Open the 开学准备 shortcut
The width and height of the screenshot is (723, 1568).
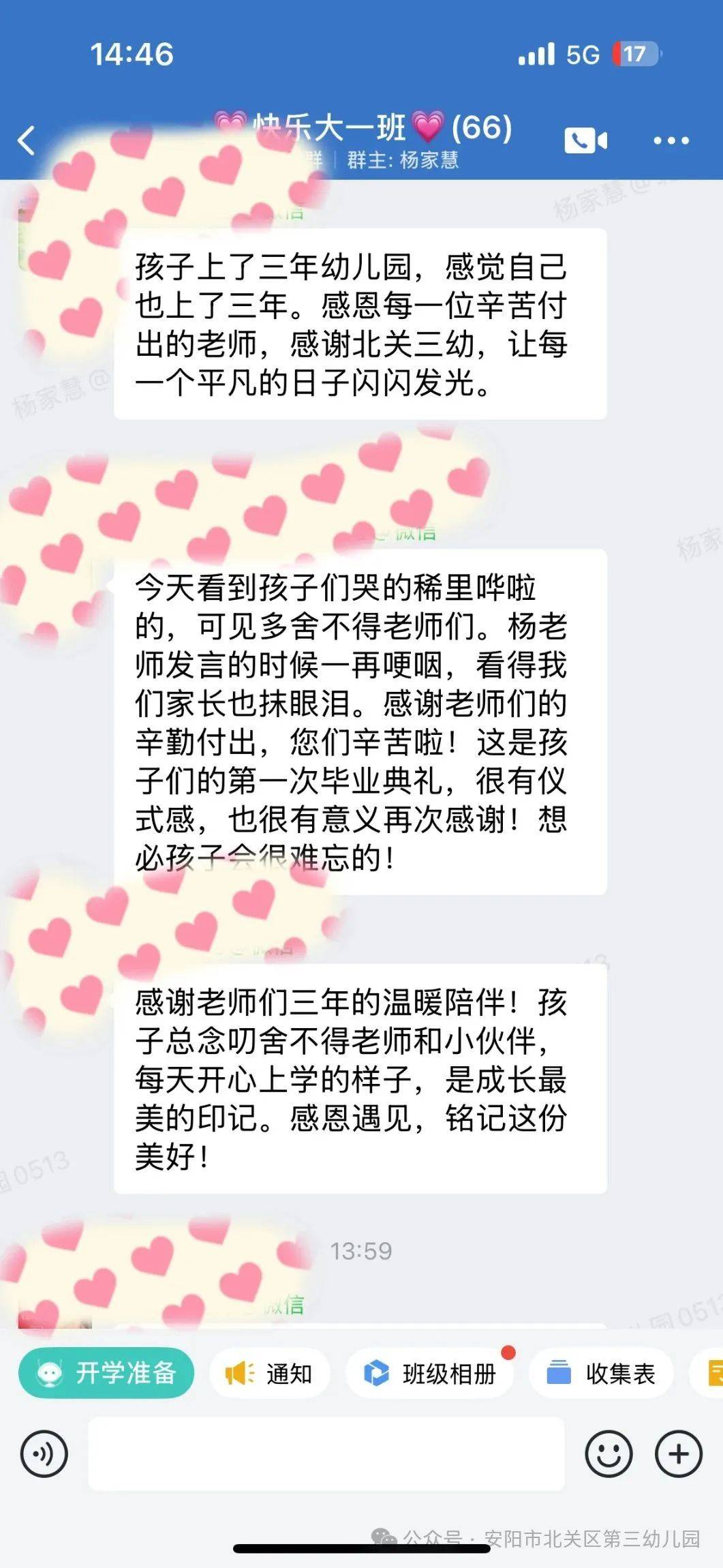pos(106,1373)
